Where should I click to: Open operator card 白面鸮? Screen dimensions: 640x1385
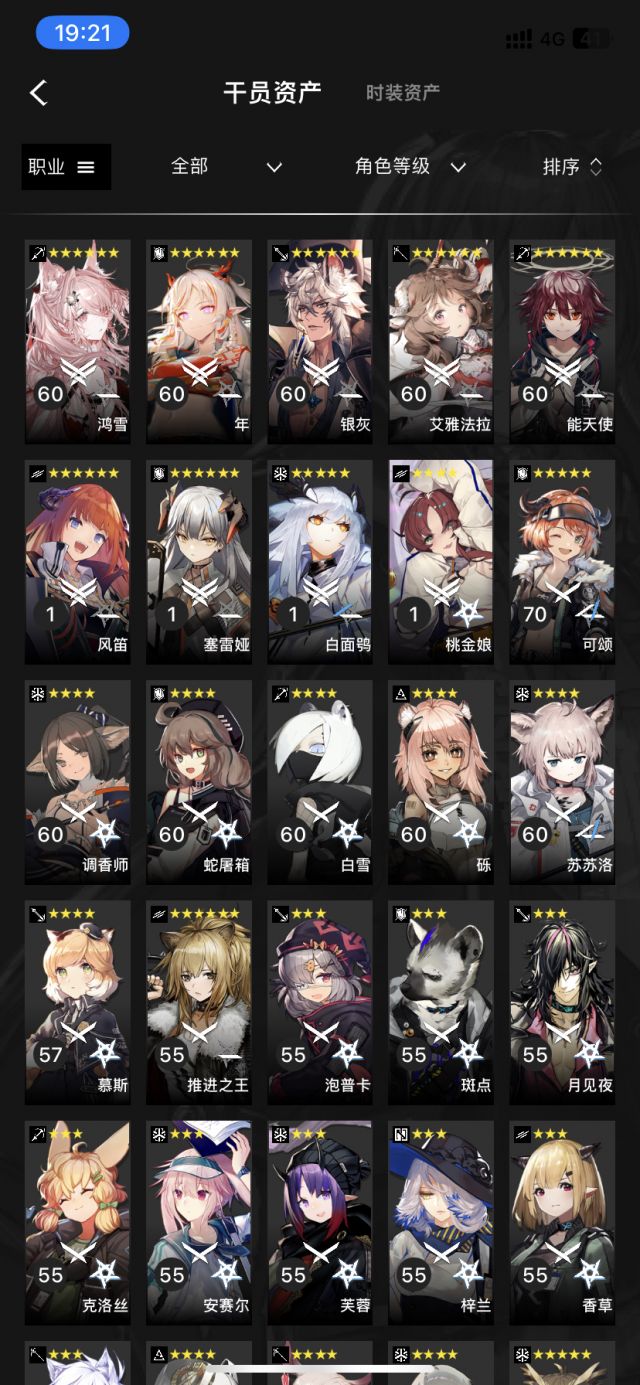320,562
